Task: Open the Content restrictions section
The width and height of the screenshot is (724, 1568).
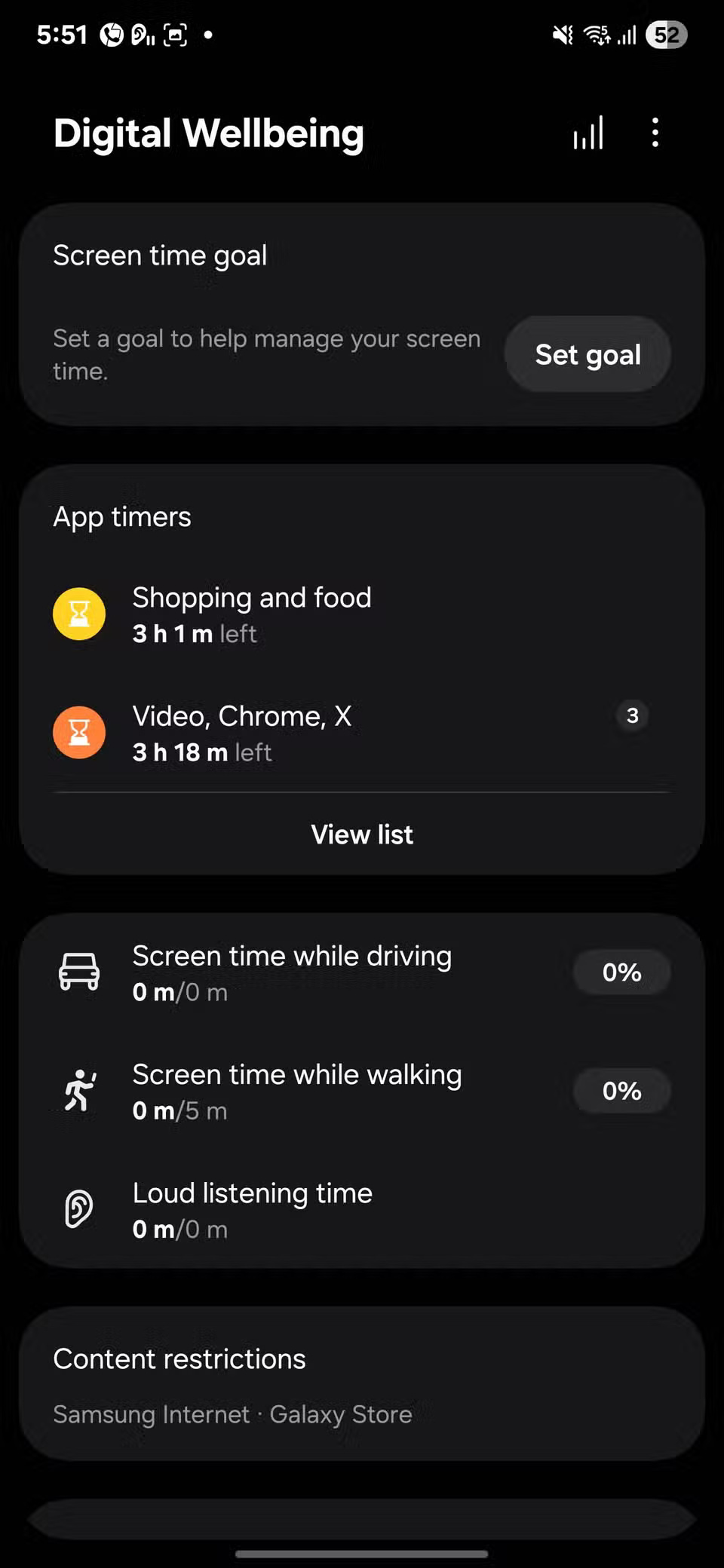Action: (x=362, y=1386)
